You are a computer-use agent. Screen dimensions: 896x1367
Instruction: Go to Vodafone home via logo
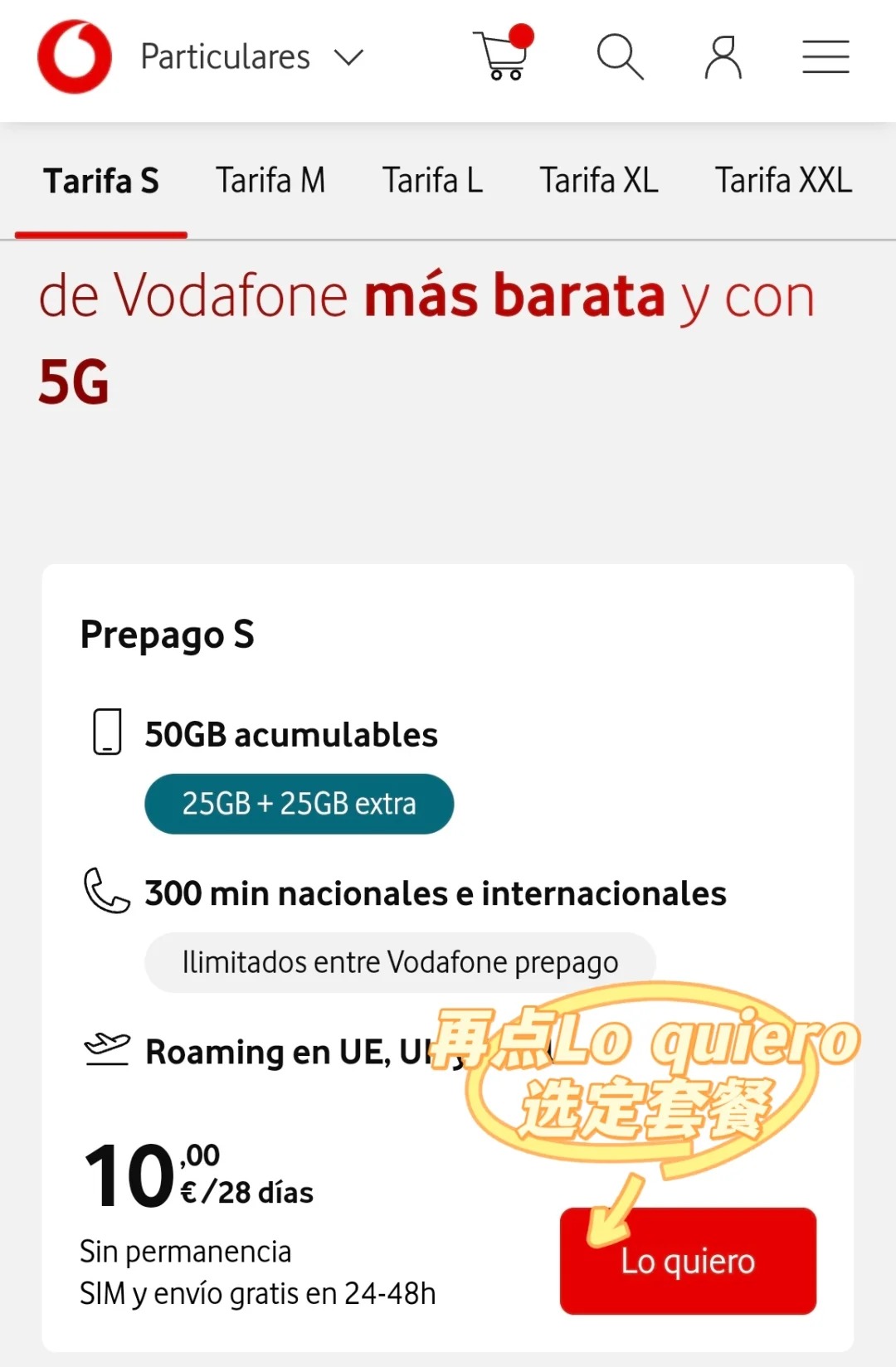coord(75,56)
